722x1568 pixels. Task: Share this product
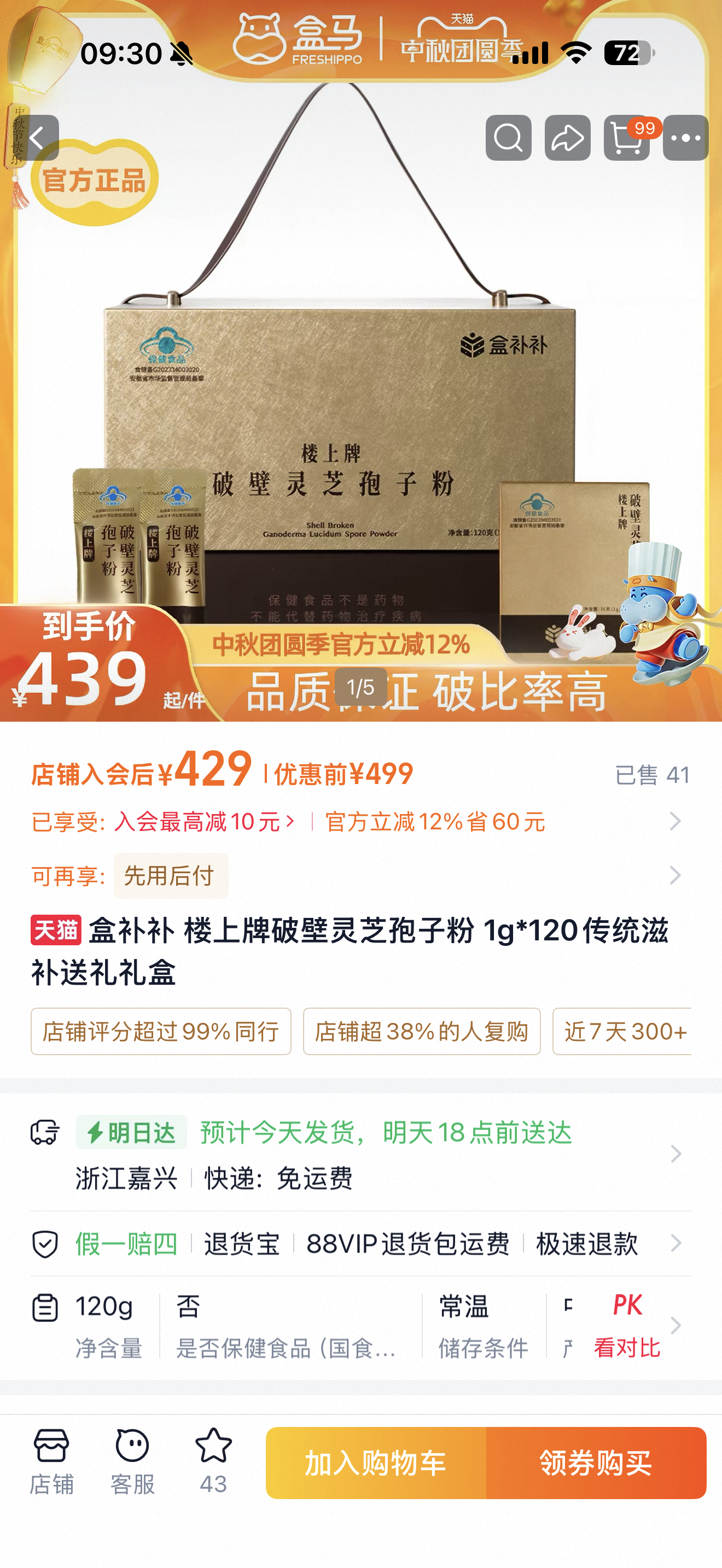tap(567, 138)
